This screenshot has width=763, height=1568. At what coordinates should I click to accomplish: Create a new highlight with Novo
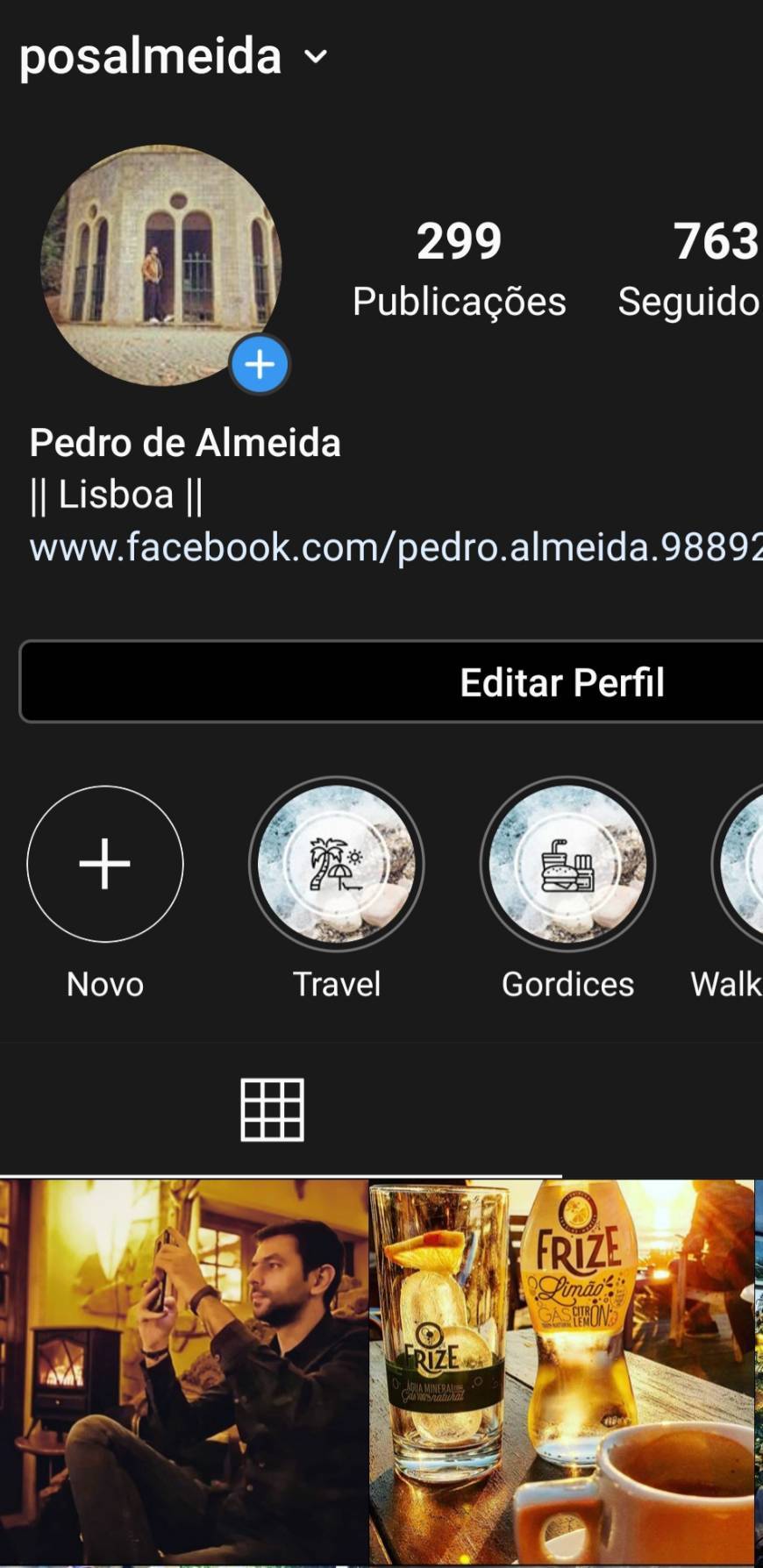[104, 865]
